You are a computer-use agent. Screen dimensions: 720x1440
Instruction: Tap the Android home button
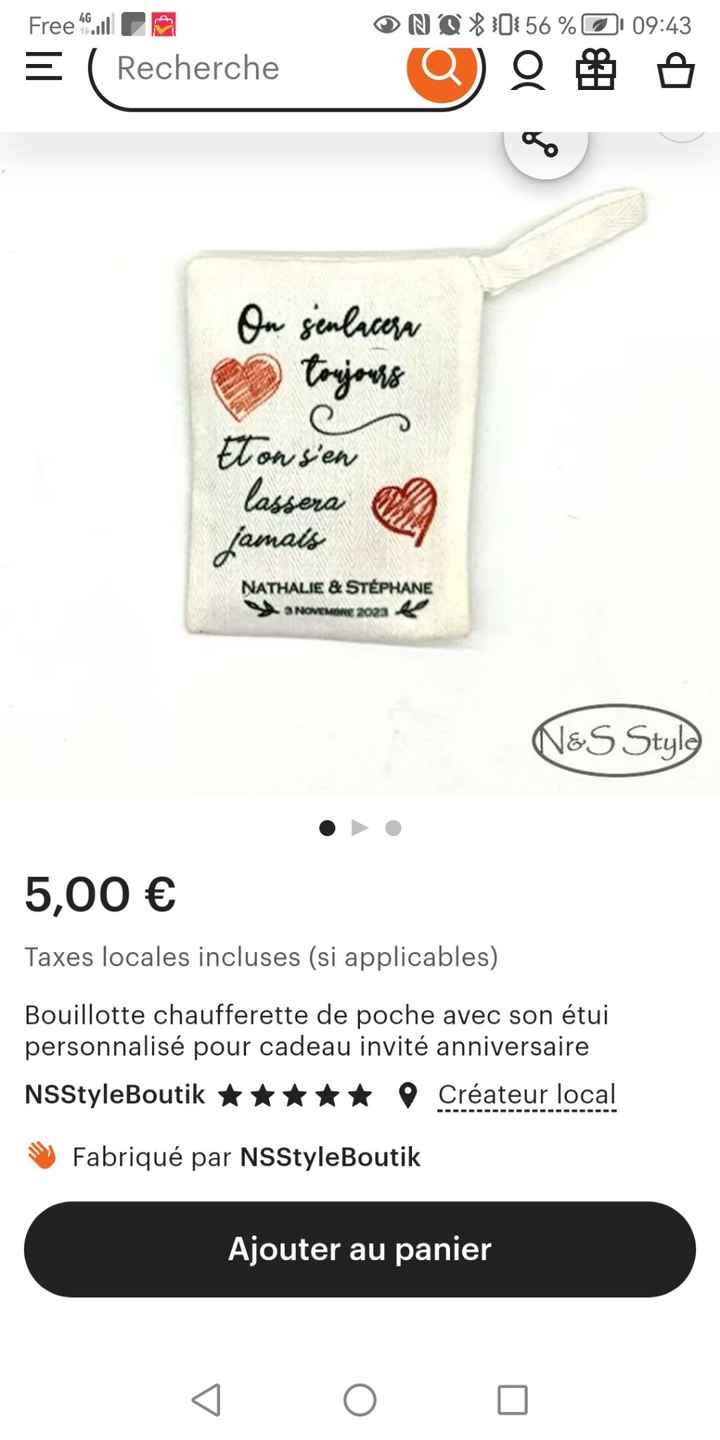(360, 1400)
